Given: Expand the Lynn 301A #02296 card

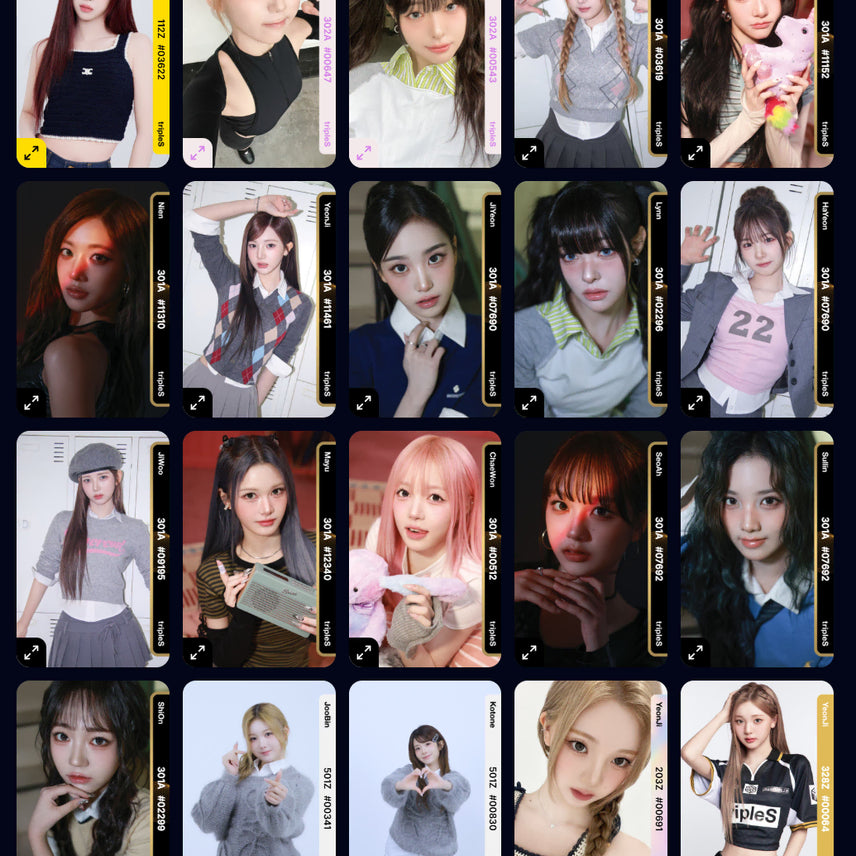Looking at the screenshot, I should (x=530, y=402).
